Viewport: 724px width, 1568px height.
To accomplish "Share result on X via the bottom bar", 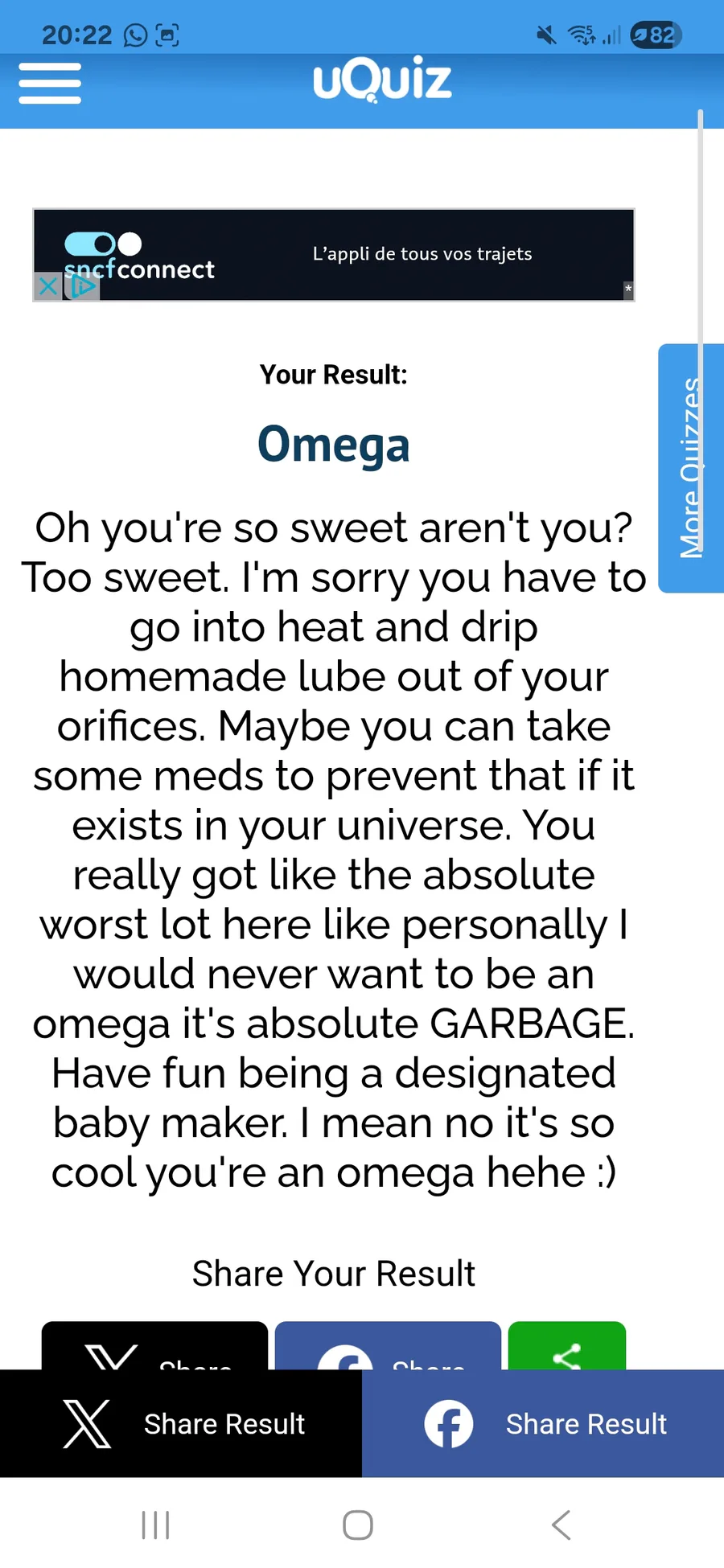I will click(181, 1423).
